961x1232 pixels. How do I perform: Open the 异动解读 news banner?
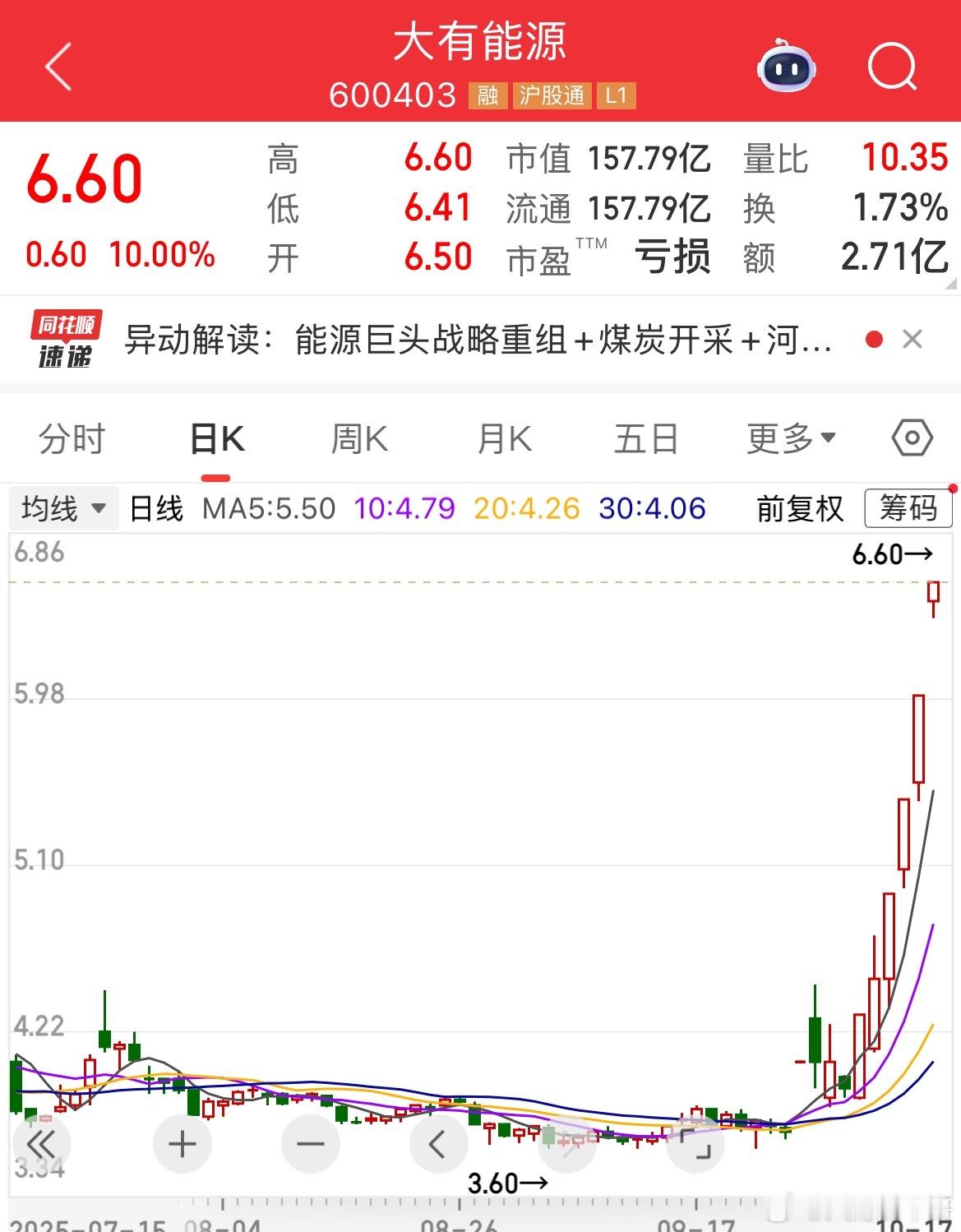tap(477, 340)
